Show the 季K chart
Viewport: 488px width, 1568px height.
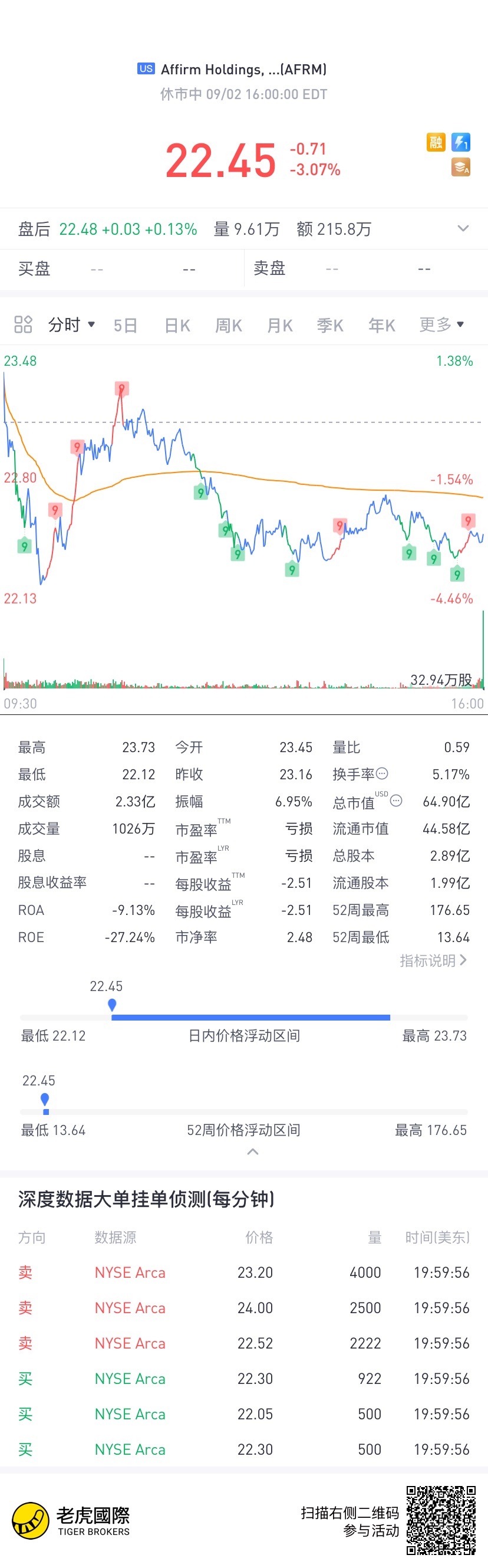point(331,325)
